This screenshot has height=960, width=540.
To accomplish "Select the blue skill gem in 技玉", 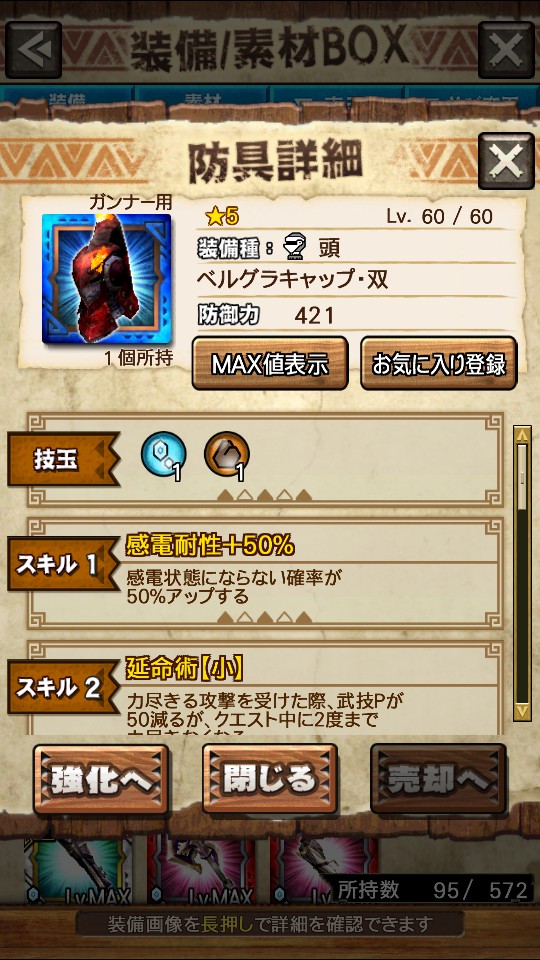I will coord(163,455).
